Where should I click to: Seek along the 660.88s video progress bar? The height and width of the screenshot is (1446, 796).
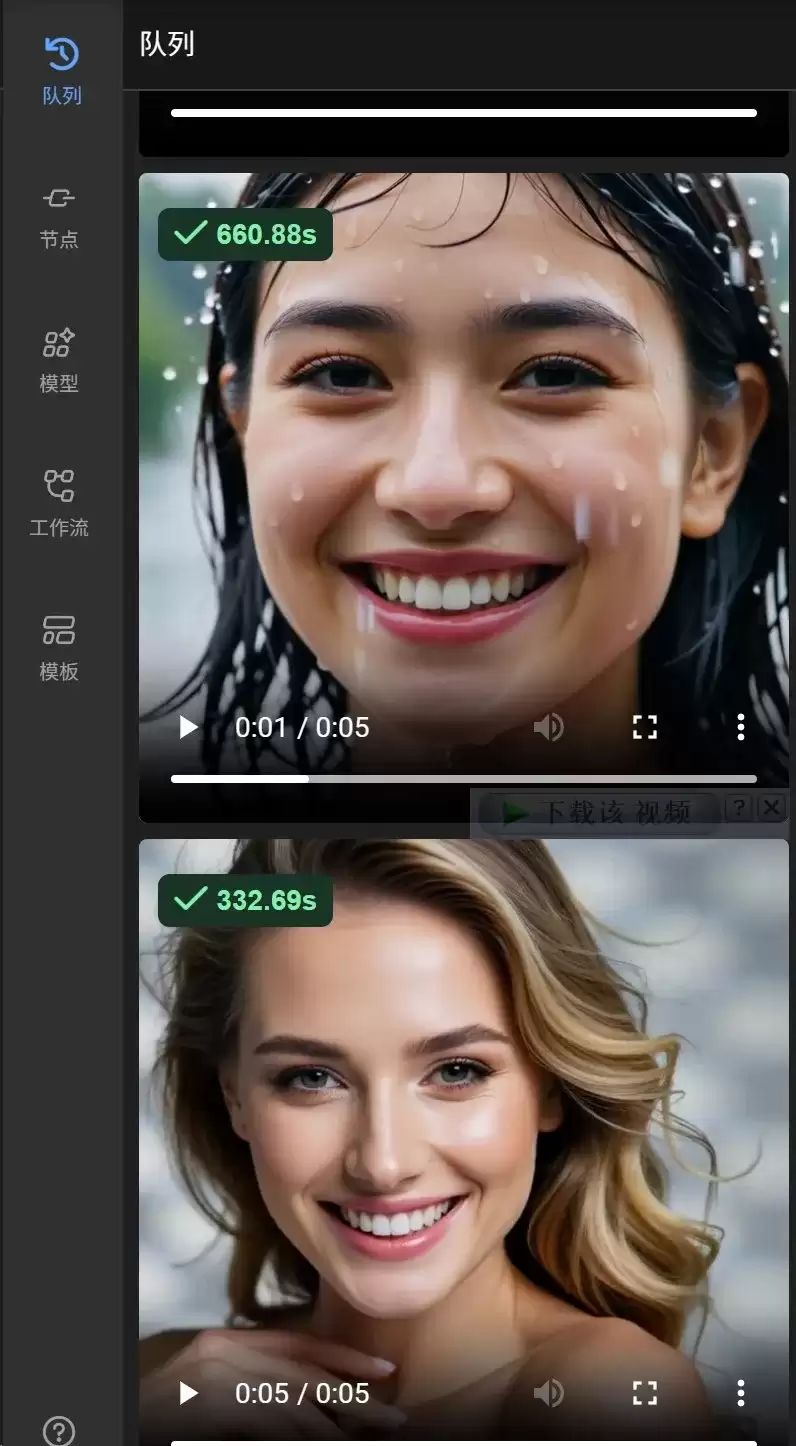464,779
